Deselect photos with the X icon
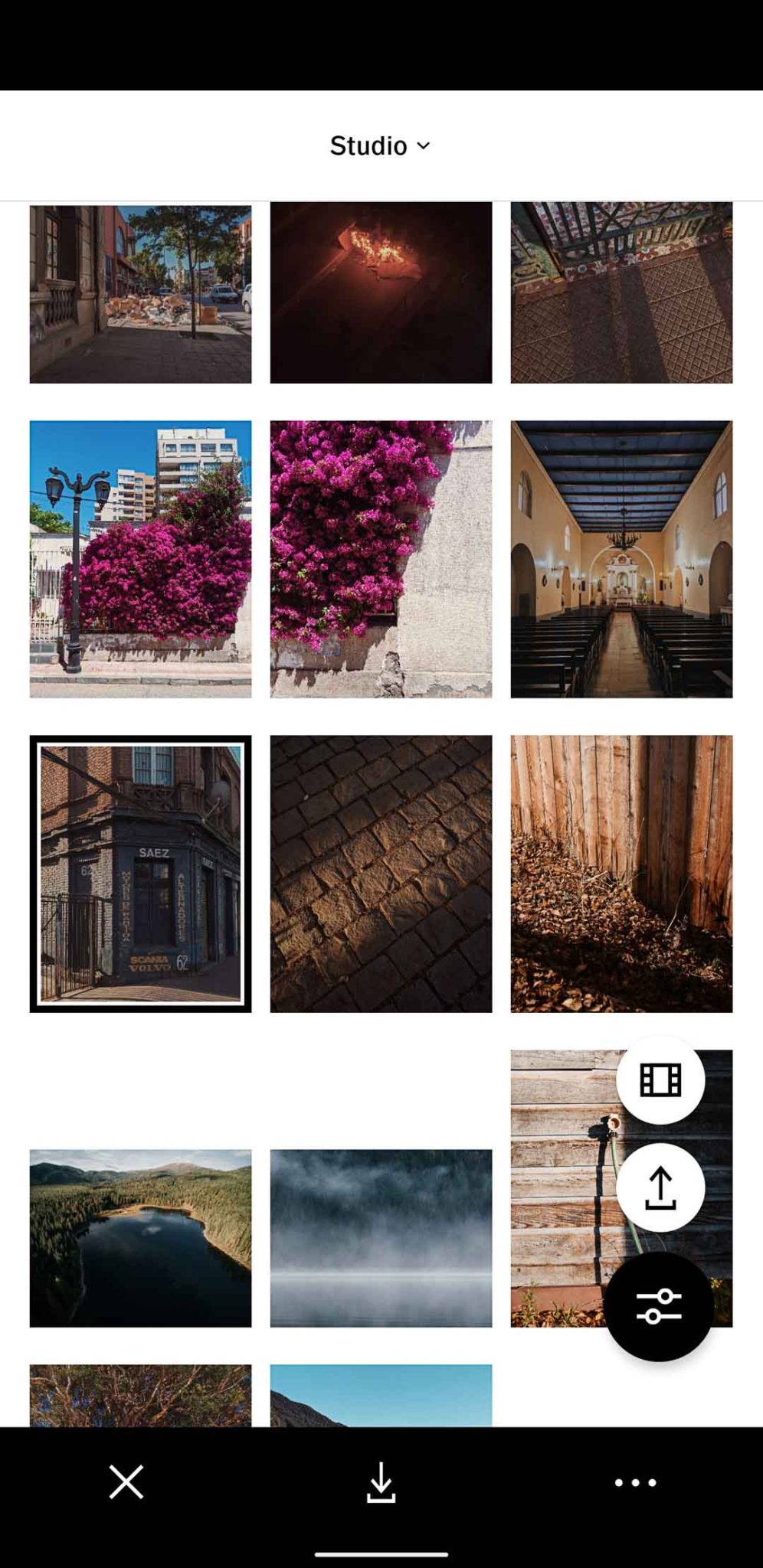This screenshot has width=763, height=1568. tap(125, 1481)
